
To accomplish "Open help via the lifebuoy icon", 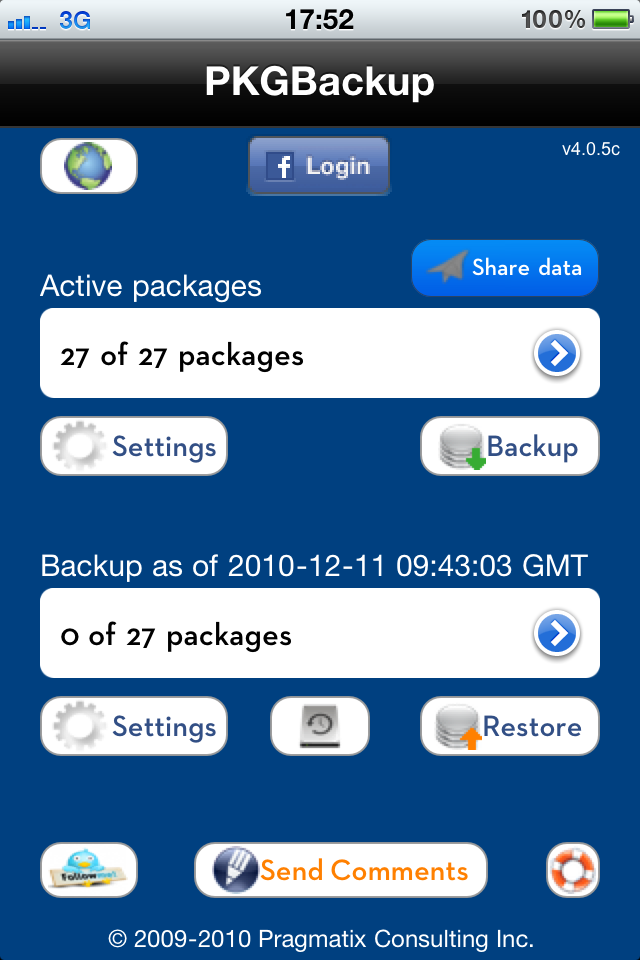I will [573, 870].
